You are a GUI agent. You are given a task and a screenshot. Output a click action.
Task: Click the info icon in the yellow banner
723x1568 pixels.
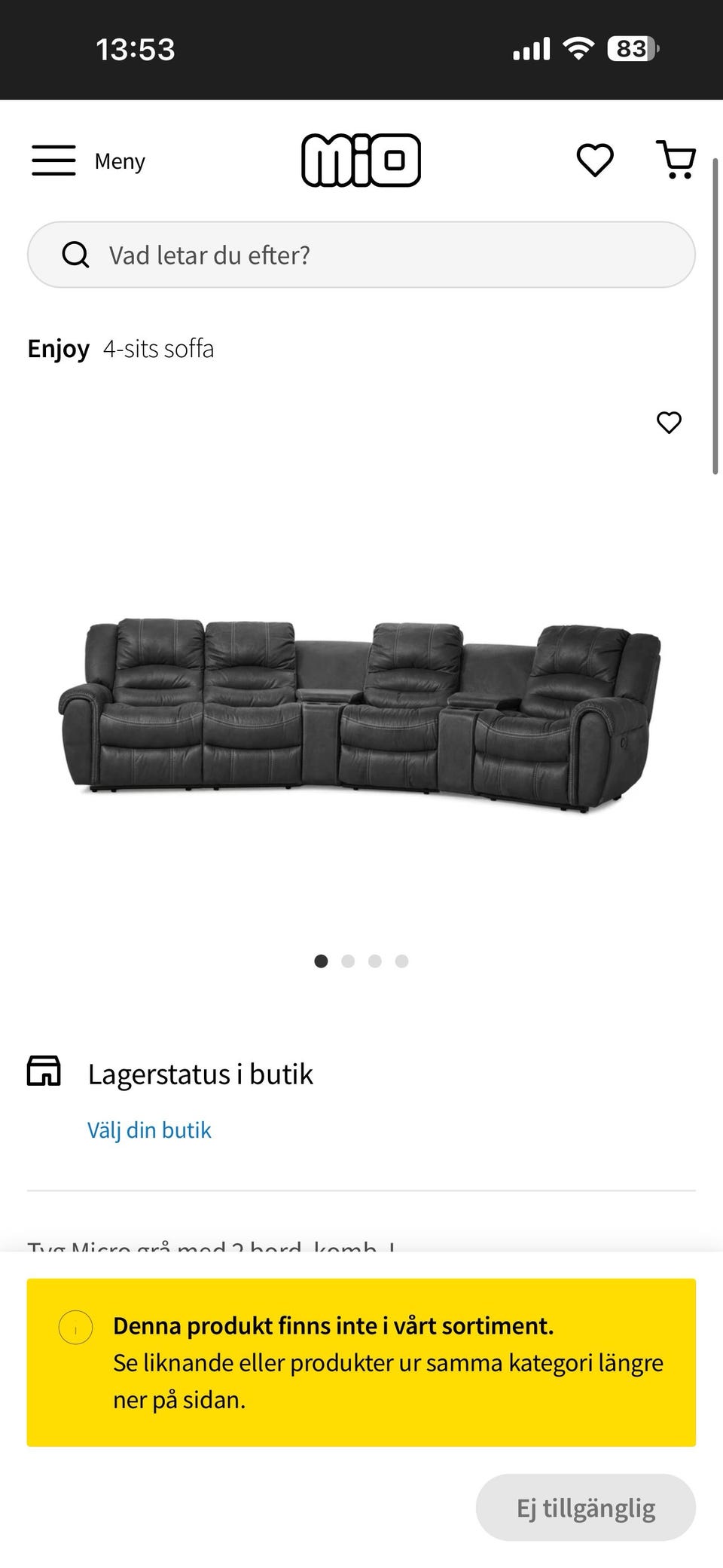coord(75,1325)
